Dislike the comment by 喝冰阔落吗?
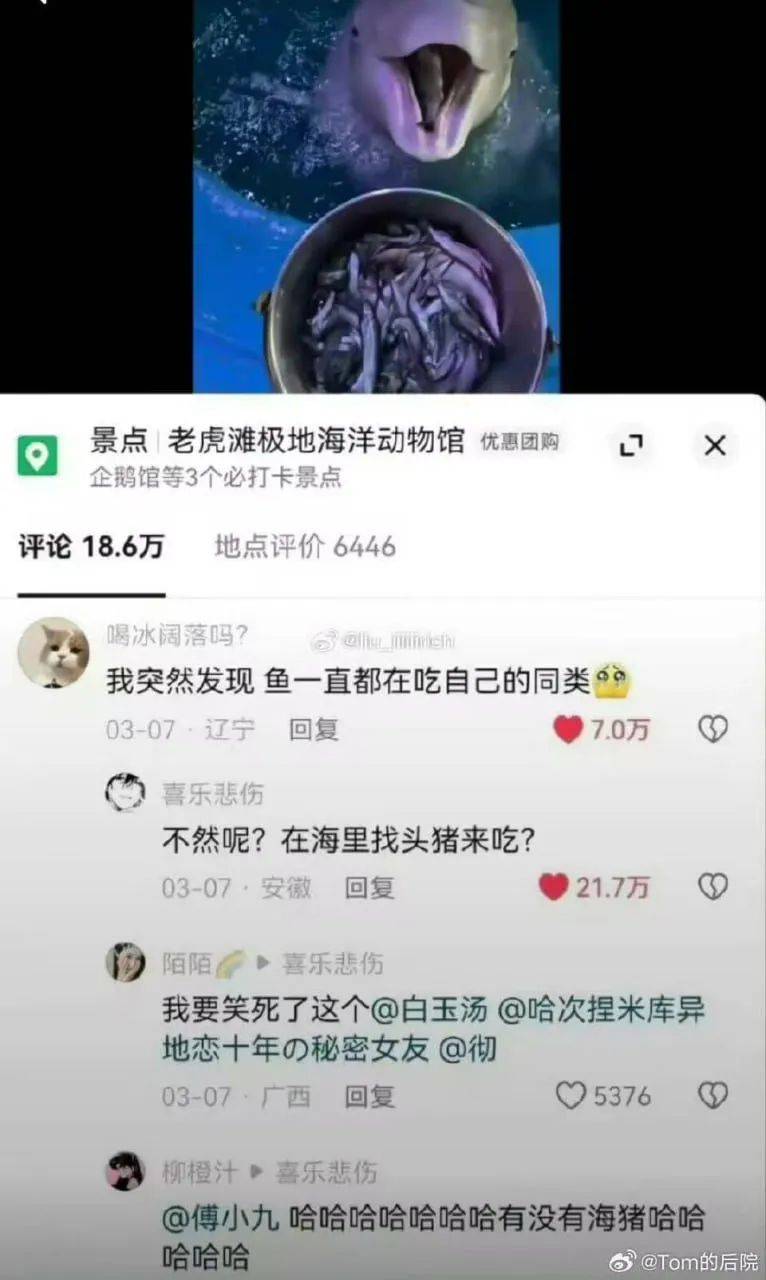This screenshot has height=1280, width=766. click(x=712, y=730)
